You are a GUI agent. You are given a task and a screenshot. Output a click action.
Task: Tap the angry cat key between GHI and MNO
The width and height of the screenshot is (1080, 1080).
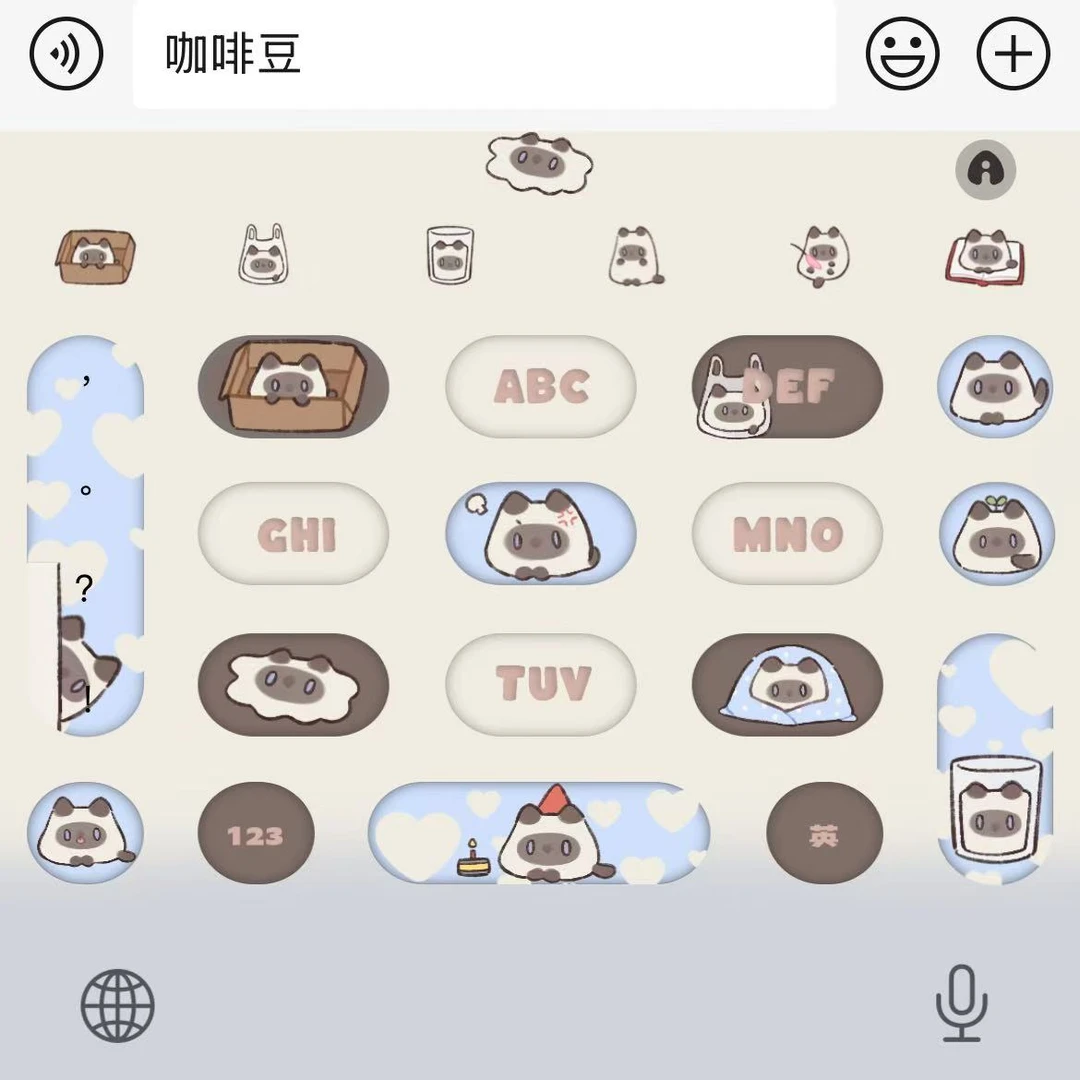(541, 534)
